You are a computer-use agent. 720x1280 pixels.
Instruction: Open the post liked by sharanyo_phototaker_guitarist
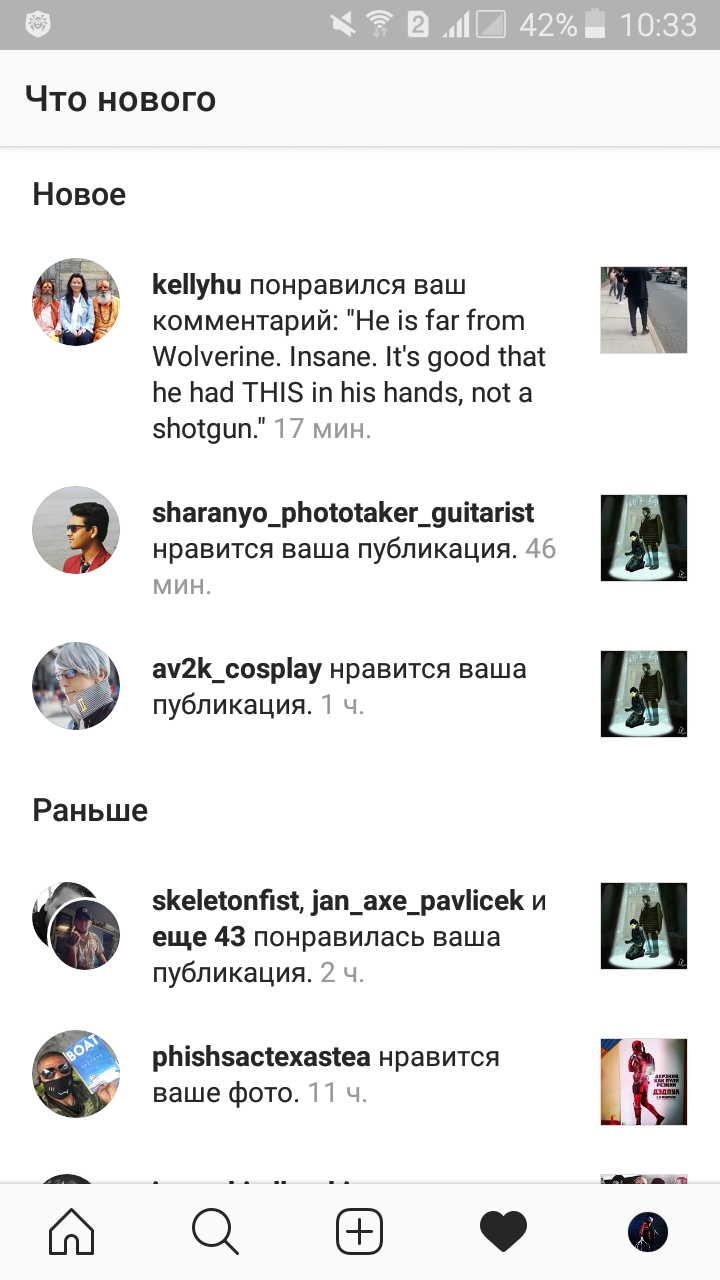click(644, 538)
